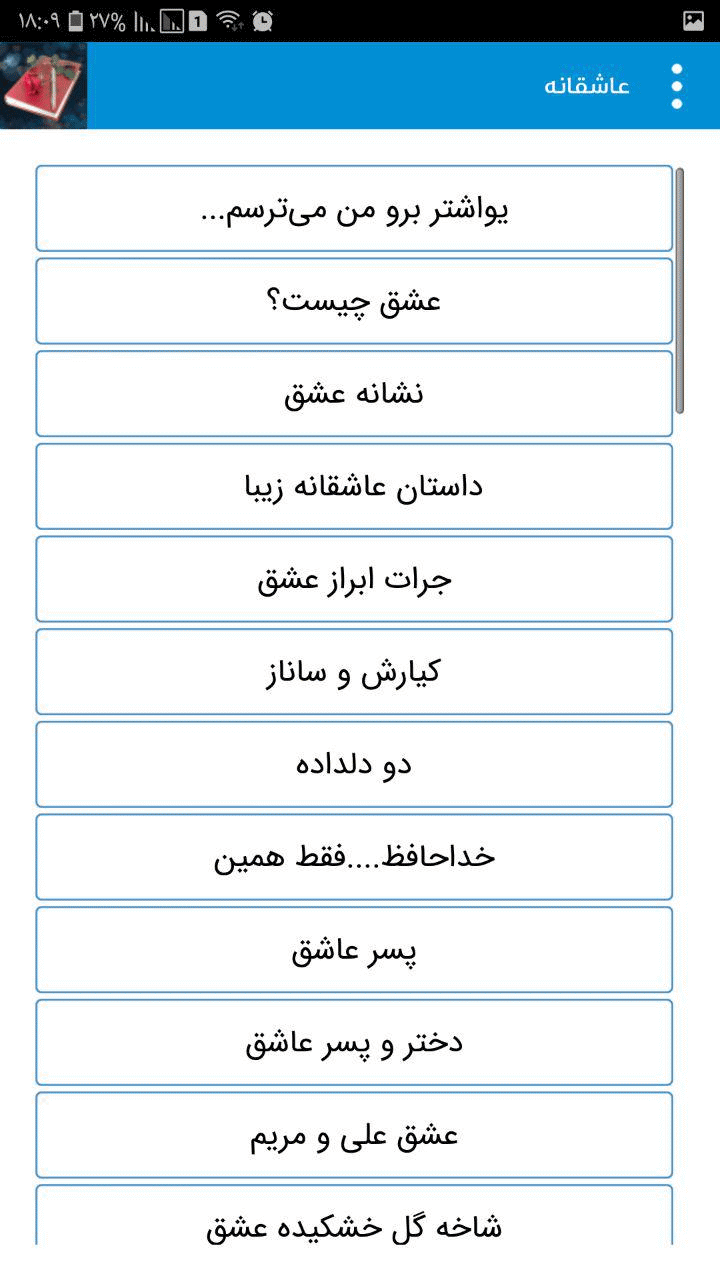Image resolution: width=720 pixels, height=1280 pixels.
Task: Open the کیارش و ساناز story
Action: pos(354,671)
